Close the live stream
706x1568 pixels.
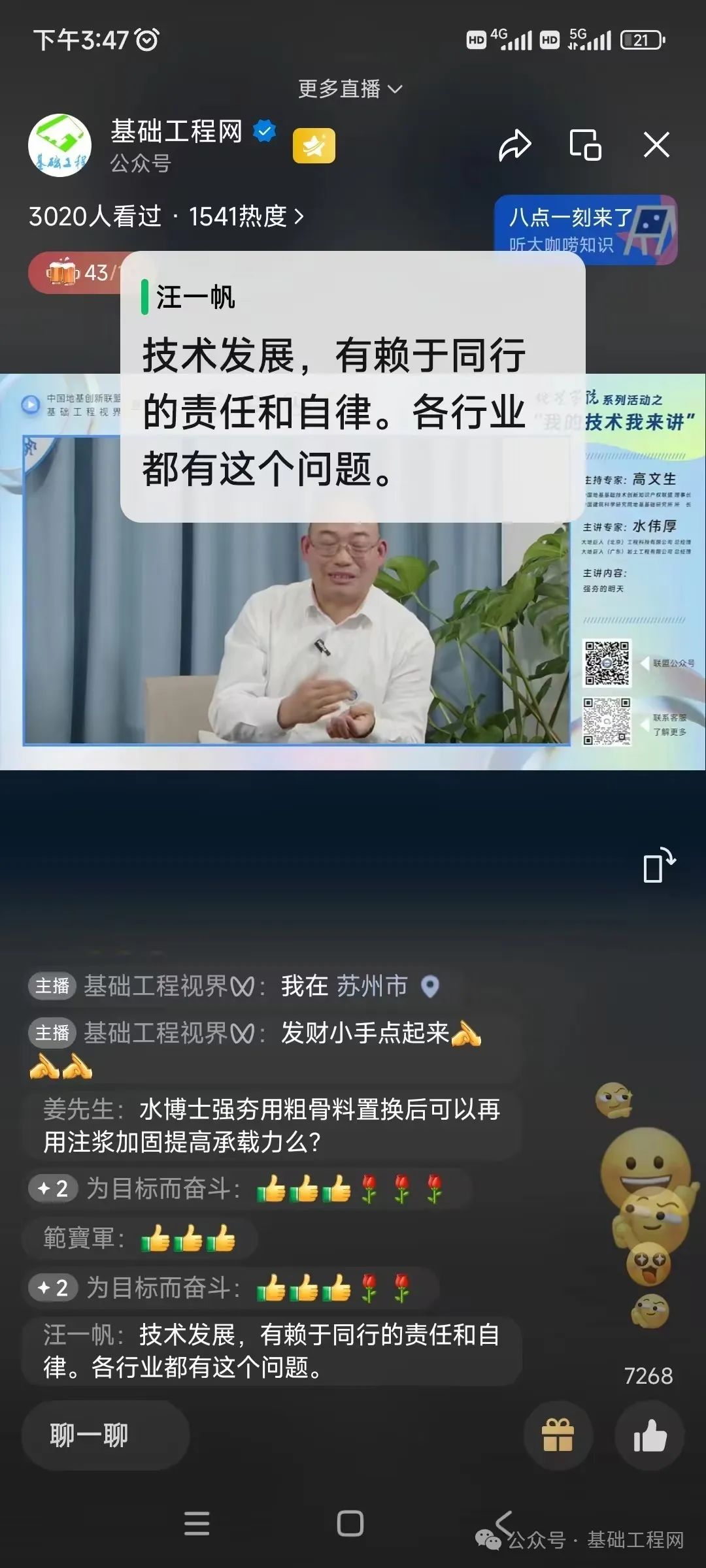[656, 145]
